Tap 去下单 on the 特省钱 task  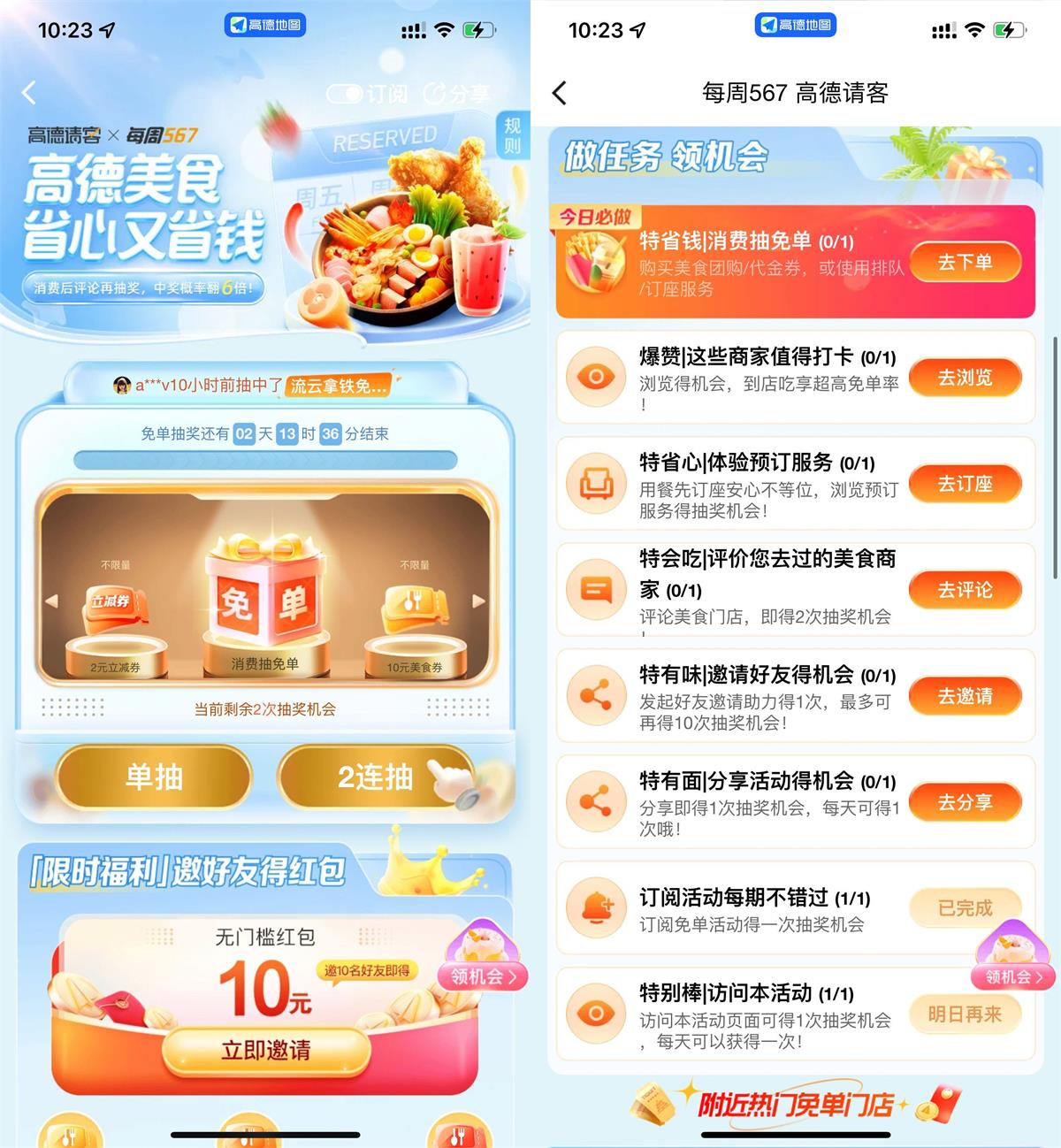[x=966, y=262]
